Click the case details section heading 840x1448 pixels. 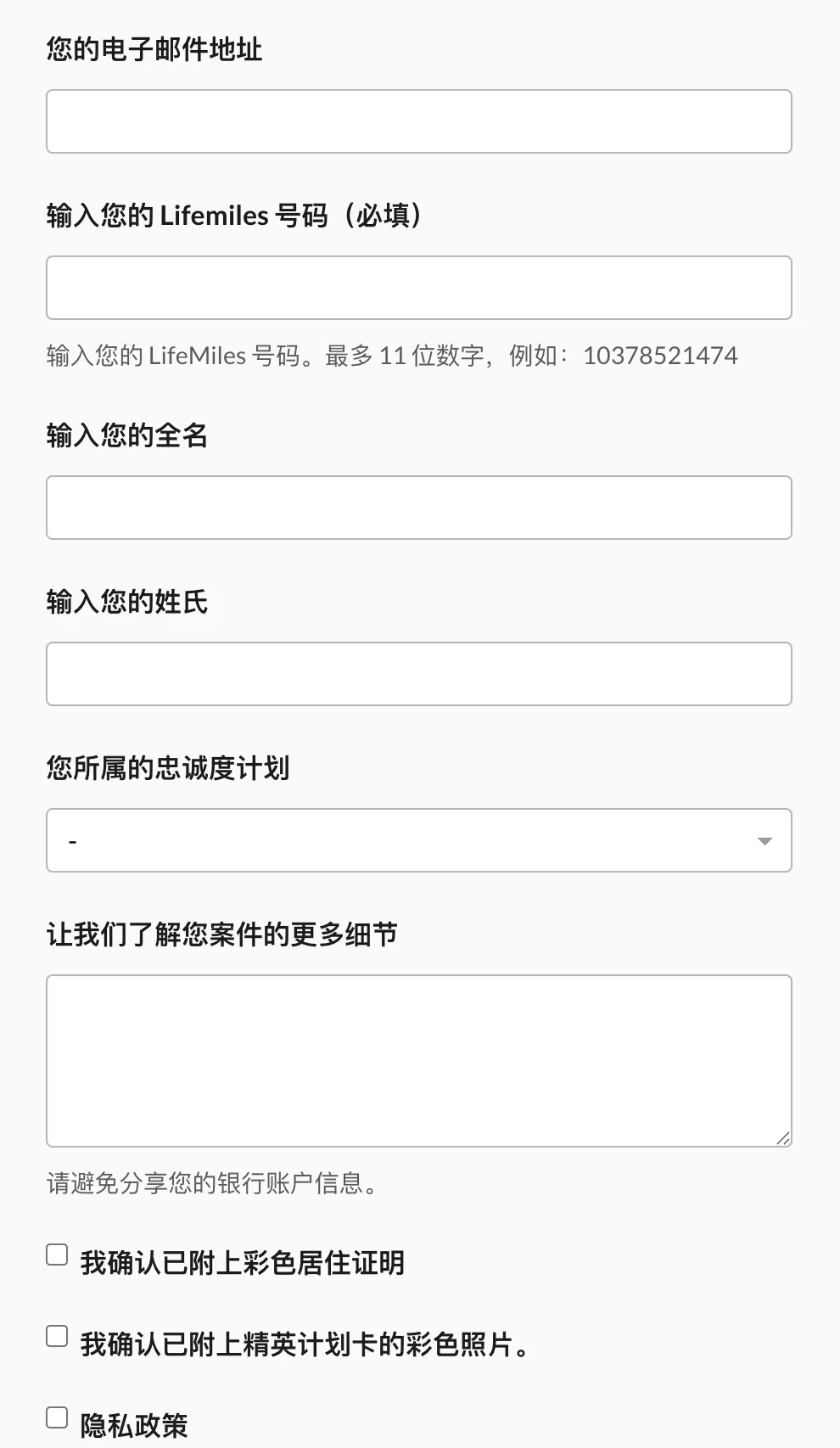tap(224, 933)
